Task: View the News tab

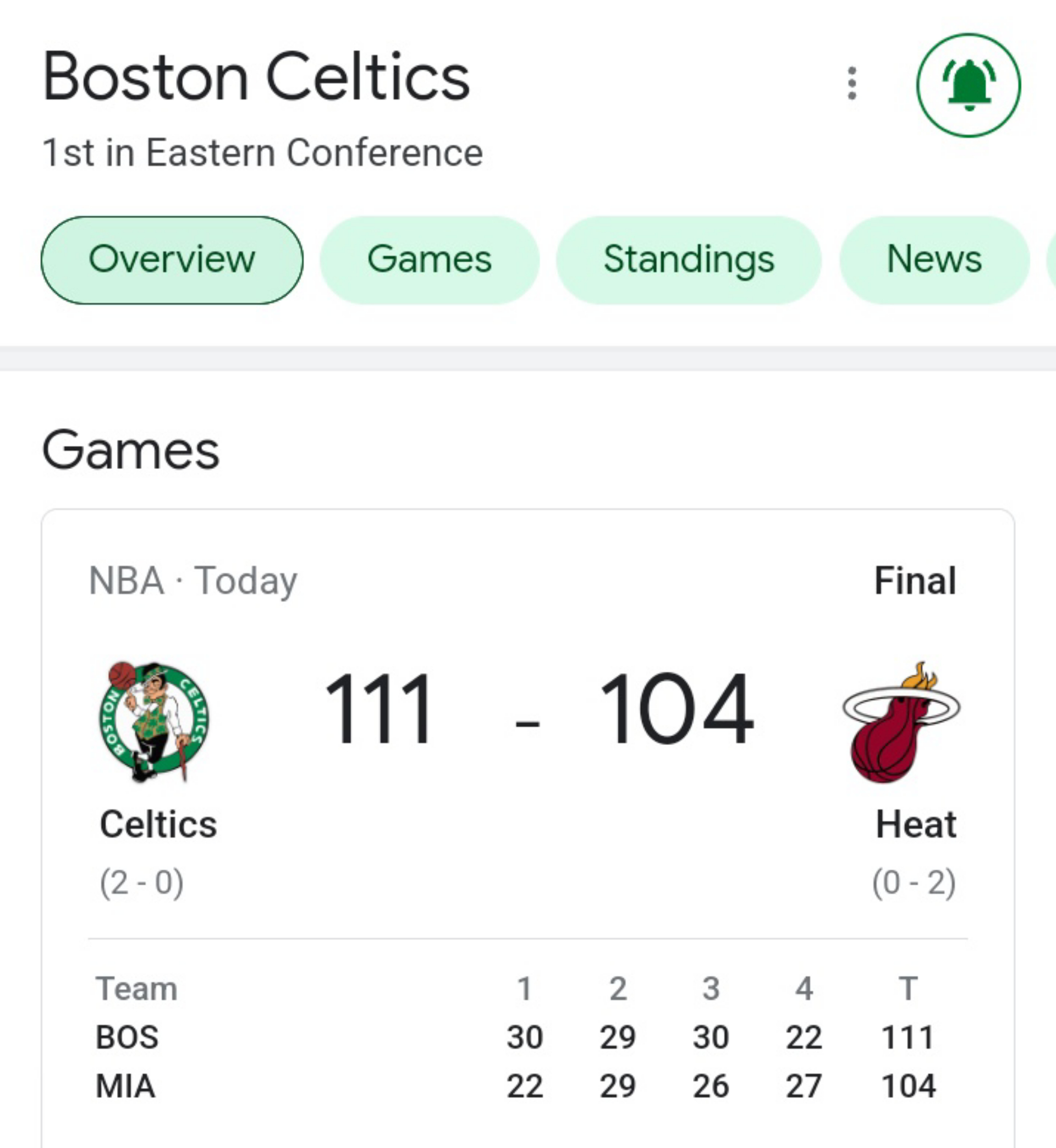Action: tap(934, 260)
